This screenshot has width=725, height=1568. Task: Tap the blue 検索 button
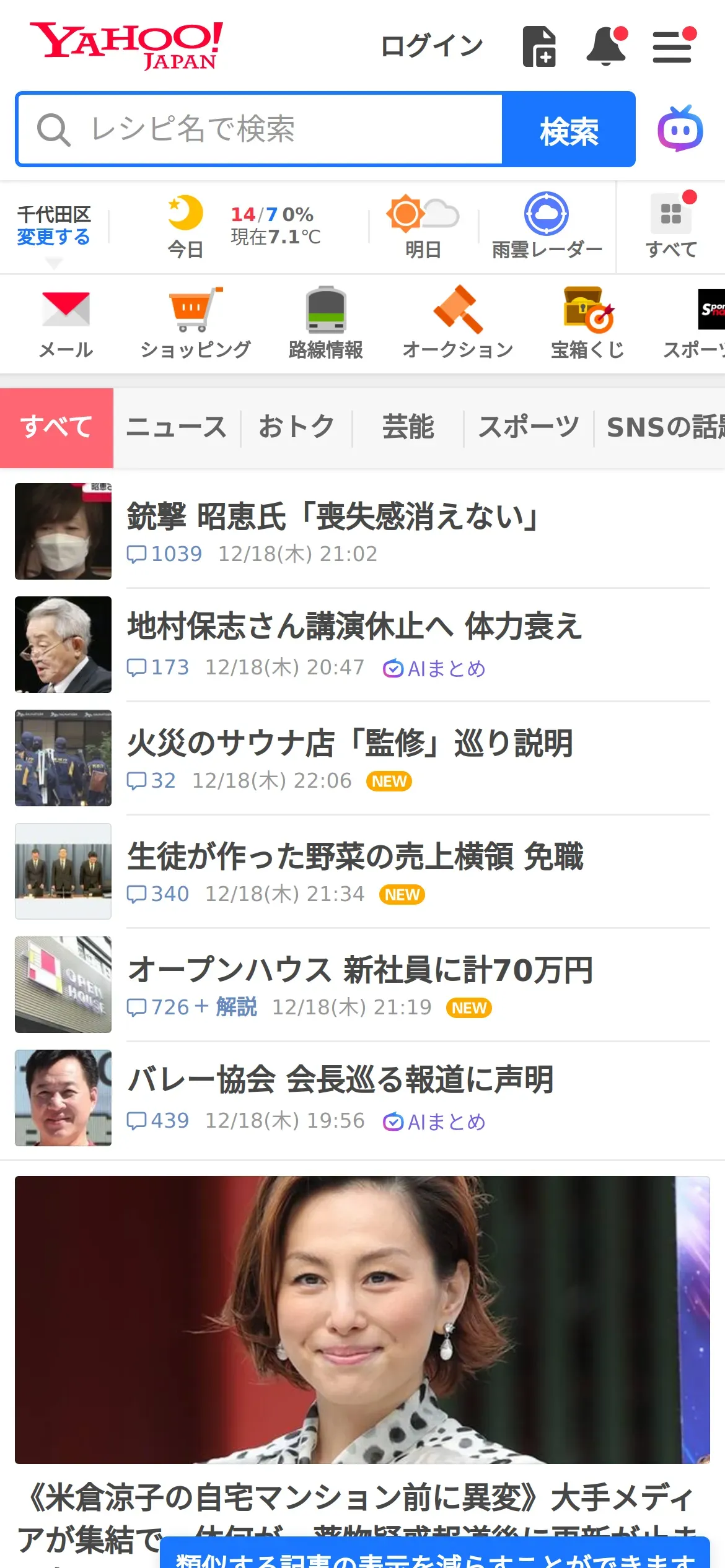coord(568,130)
